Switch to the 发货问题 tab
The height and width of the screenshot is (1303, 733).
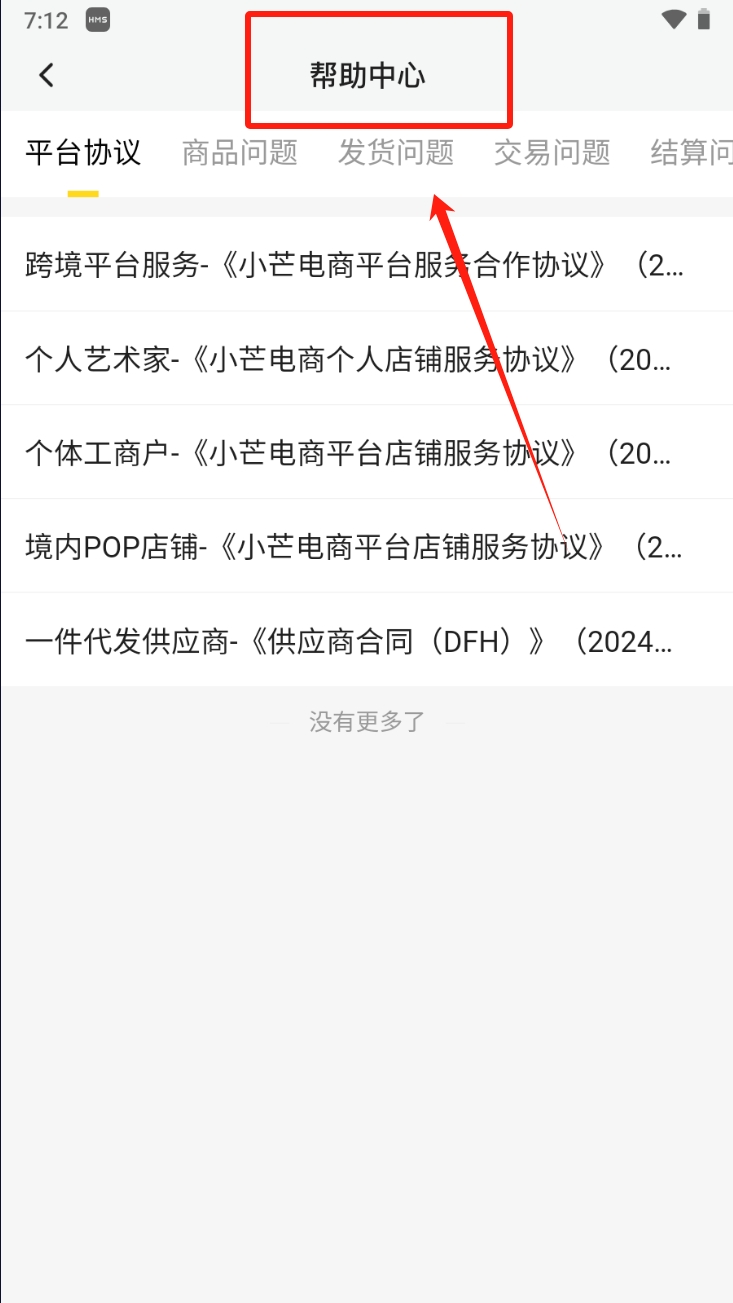396,153
